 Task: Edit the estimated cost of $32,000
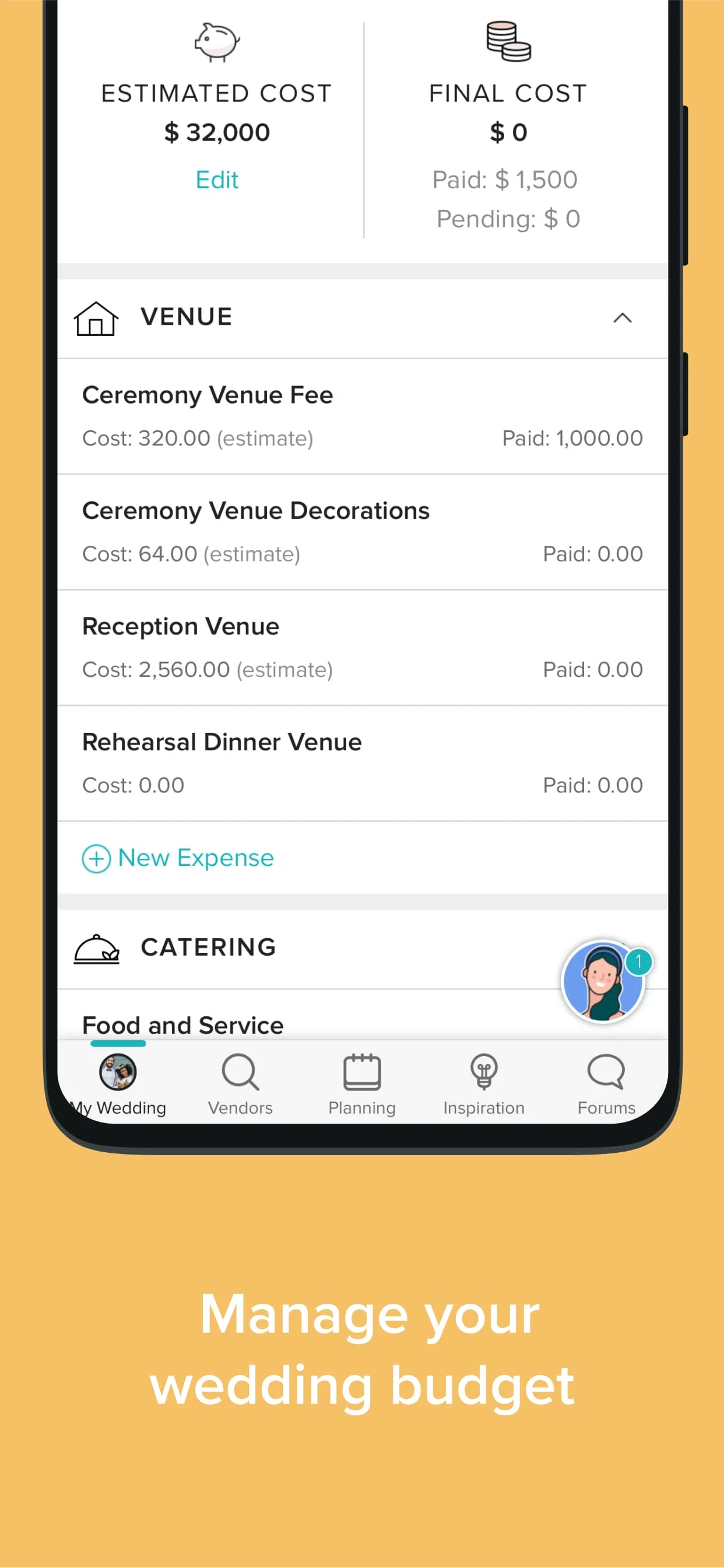217,180
